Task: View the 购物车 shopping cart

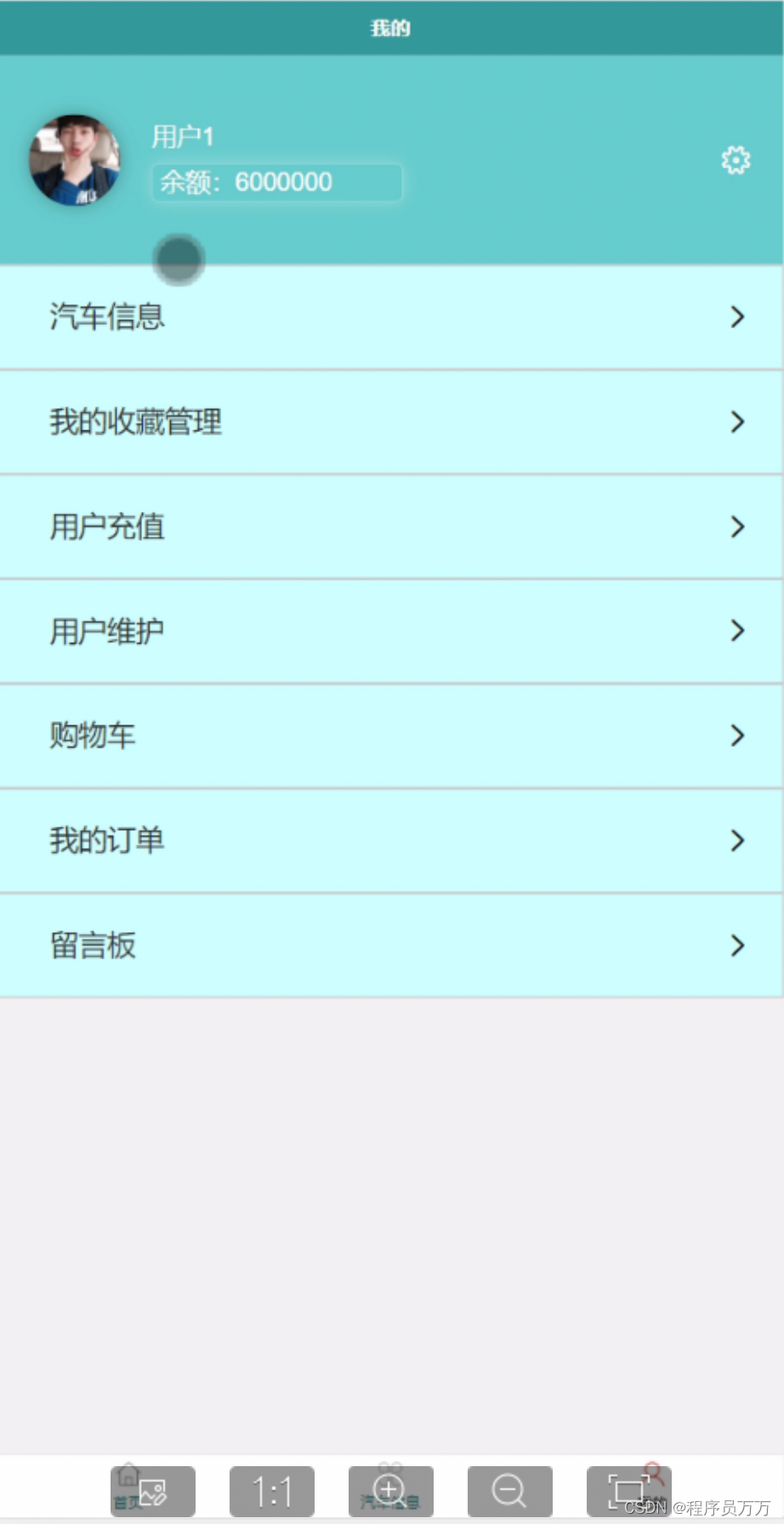Action: point(391,736)
